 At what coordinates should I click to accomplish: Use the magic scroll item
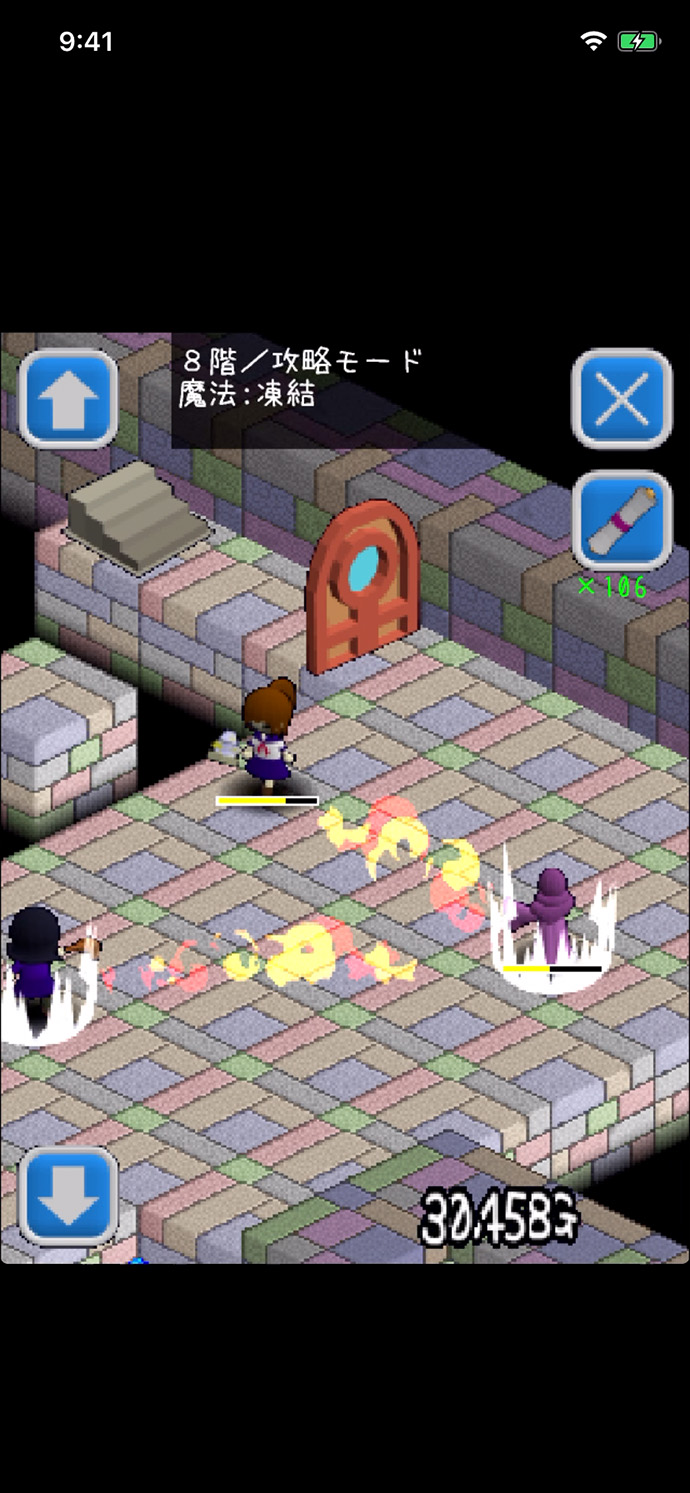click(x=621, y=521)
